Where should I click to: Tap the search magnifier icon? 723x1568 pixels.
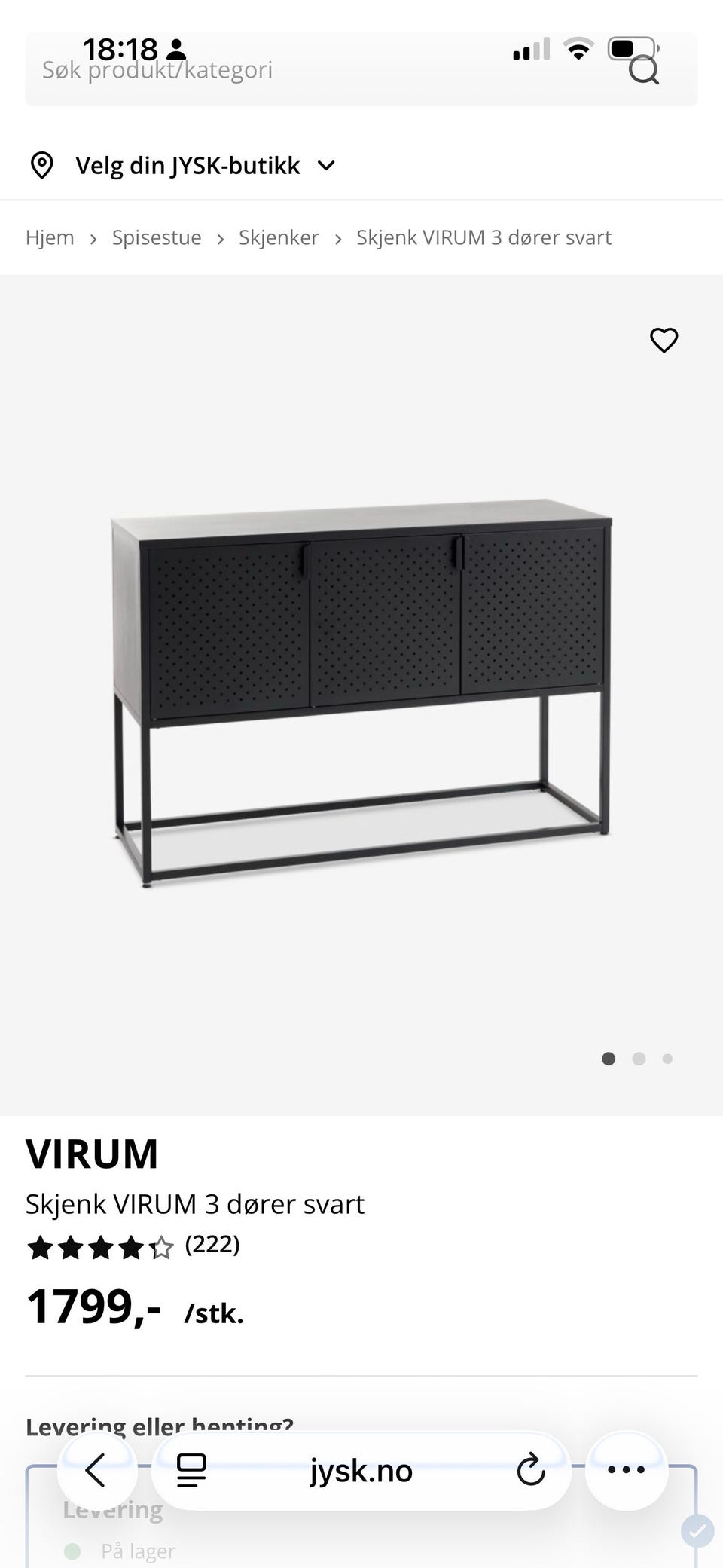pos(643,70)
